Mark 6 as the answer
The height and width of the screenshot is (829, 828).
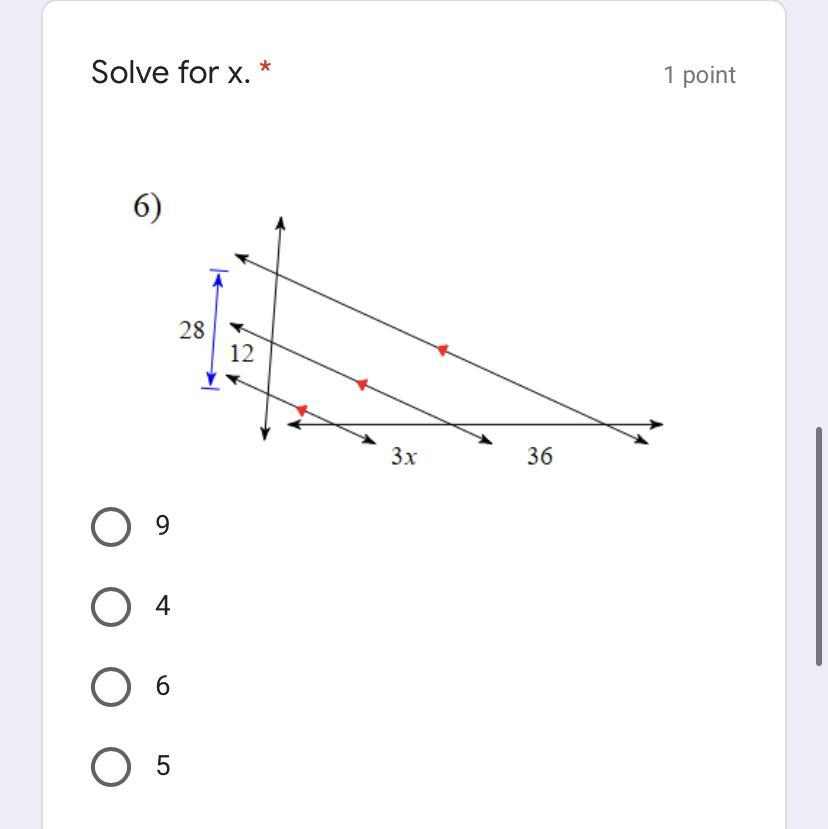click(111, 687)
